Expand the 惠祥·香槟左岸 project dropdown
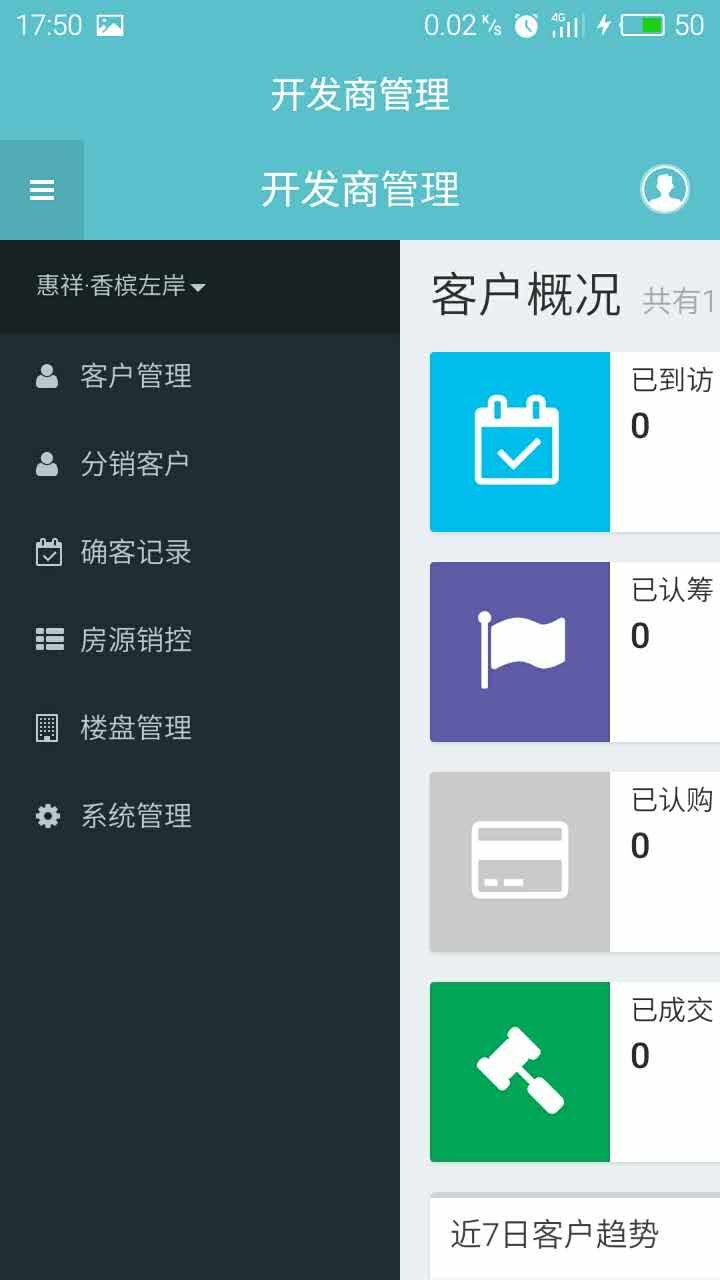The image size is (720, 1280). [x=121, y=287]
